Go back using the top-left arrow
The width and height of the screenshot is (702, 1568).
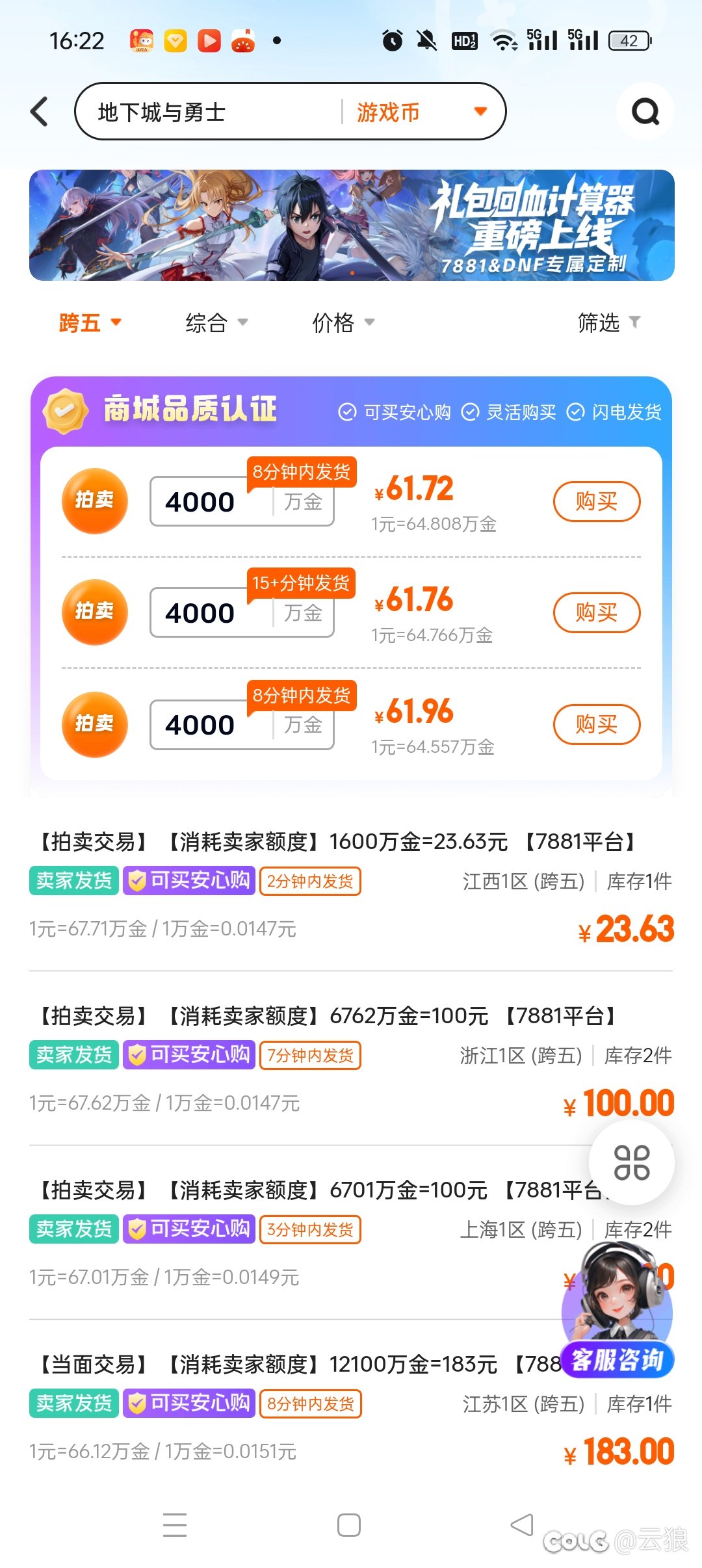pos(40,112)
